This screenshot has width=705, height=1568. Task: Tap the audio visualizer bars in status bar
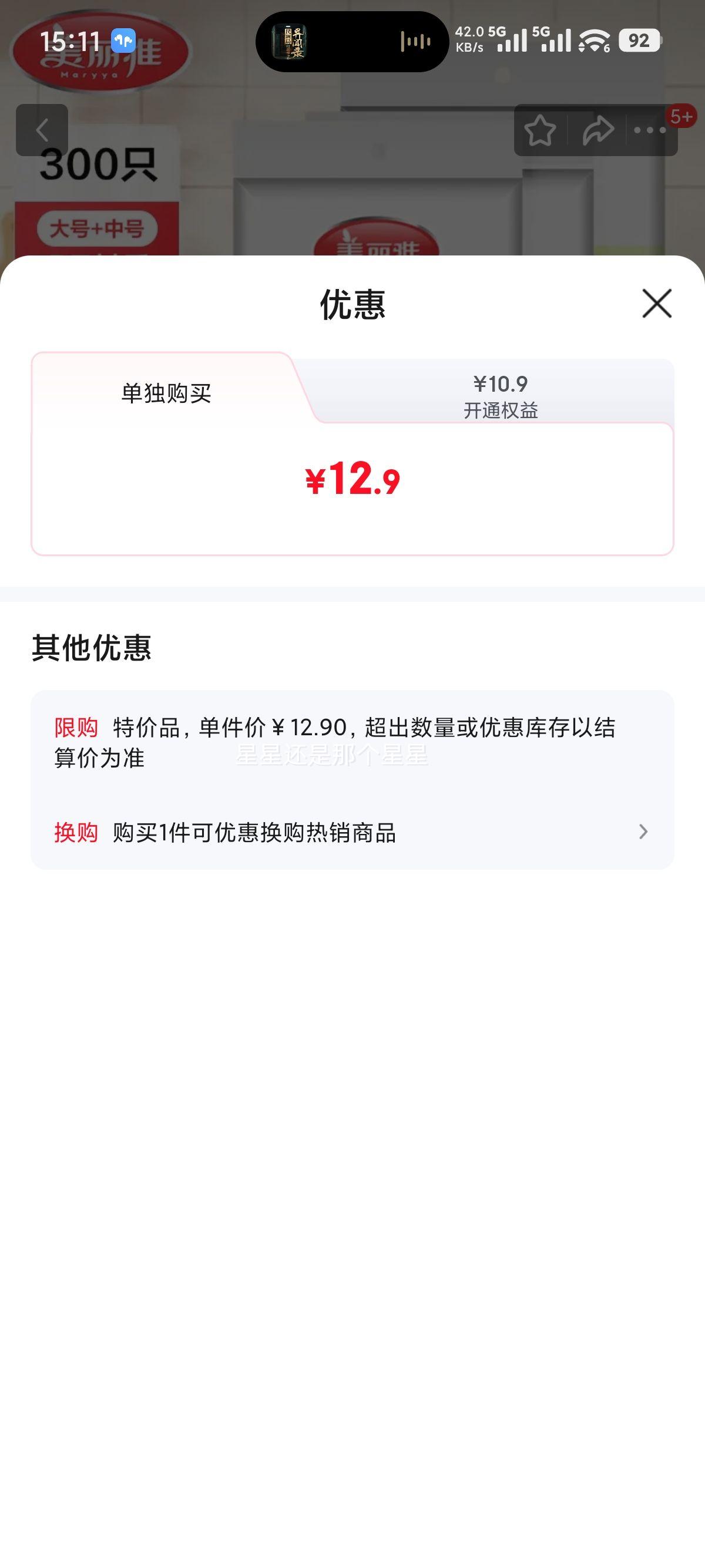tap(416, 41)
